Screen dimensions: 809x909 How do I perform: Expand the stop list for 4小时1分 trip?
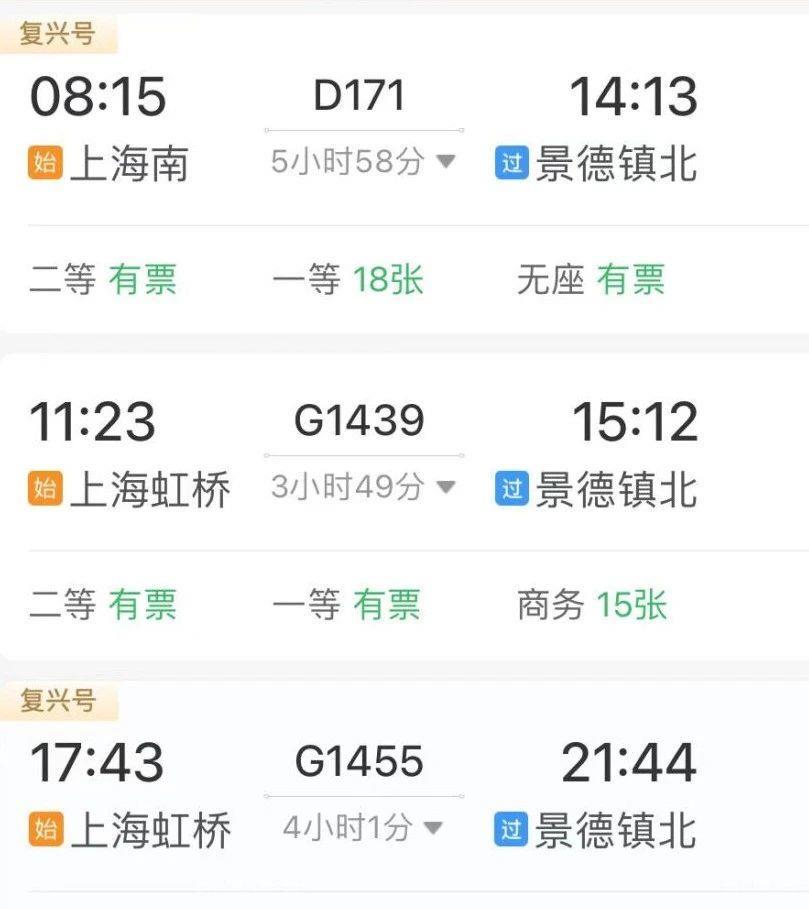click(x=433, y=829)
